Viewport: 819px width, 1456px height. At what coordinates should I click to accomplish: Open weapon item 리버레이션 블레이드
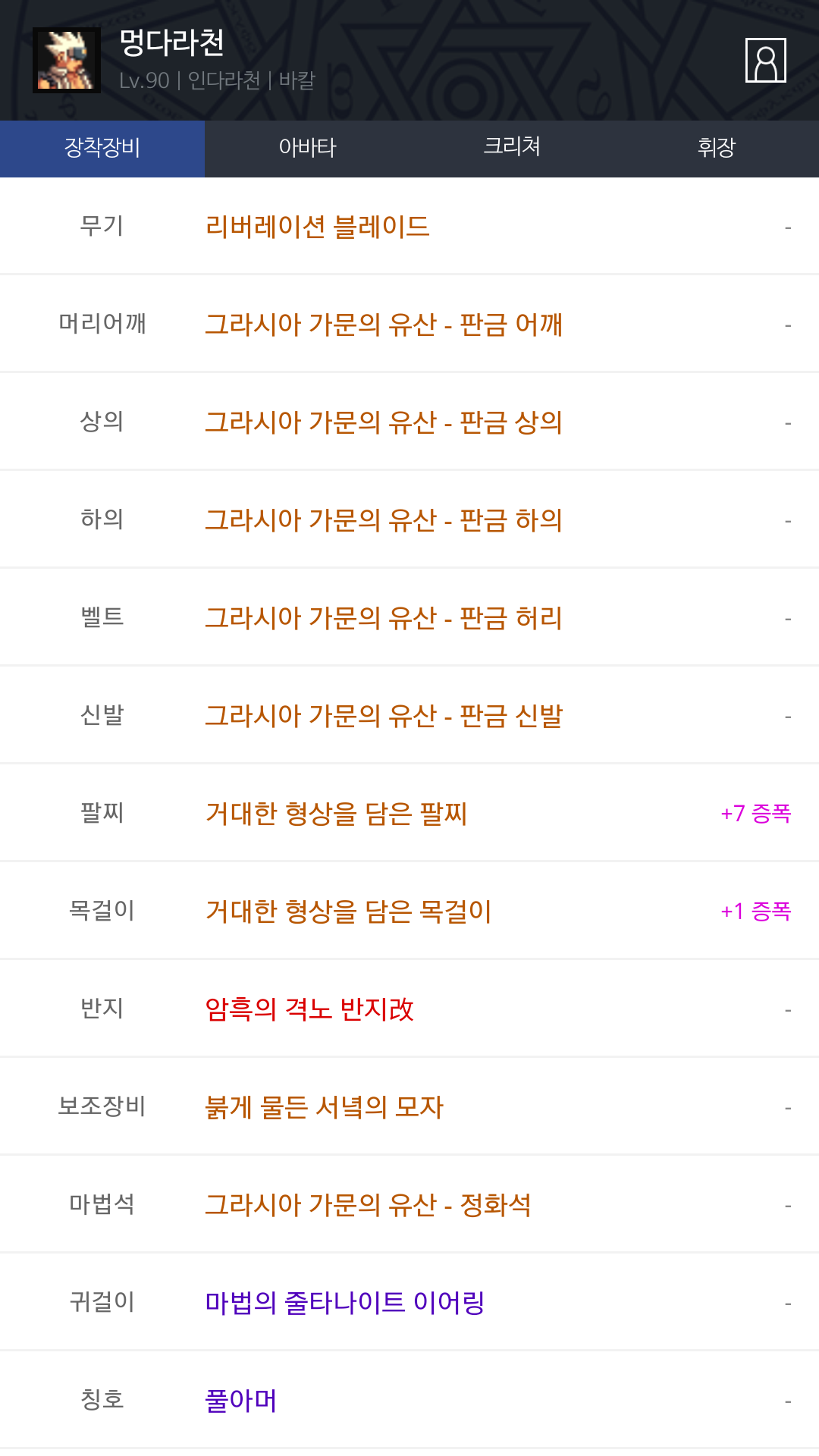click(317, 226)
